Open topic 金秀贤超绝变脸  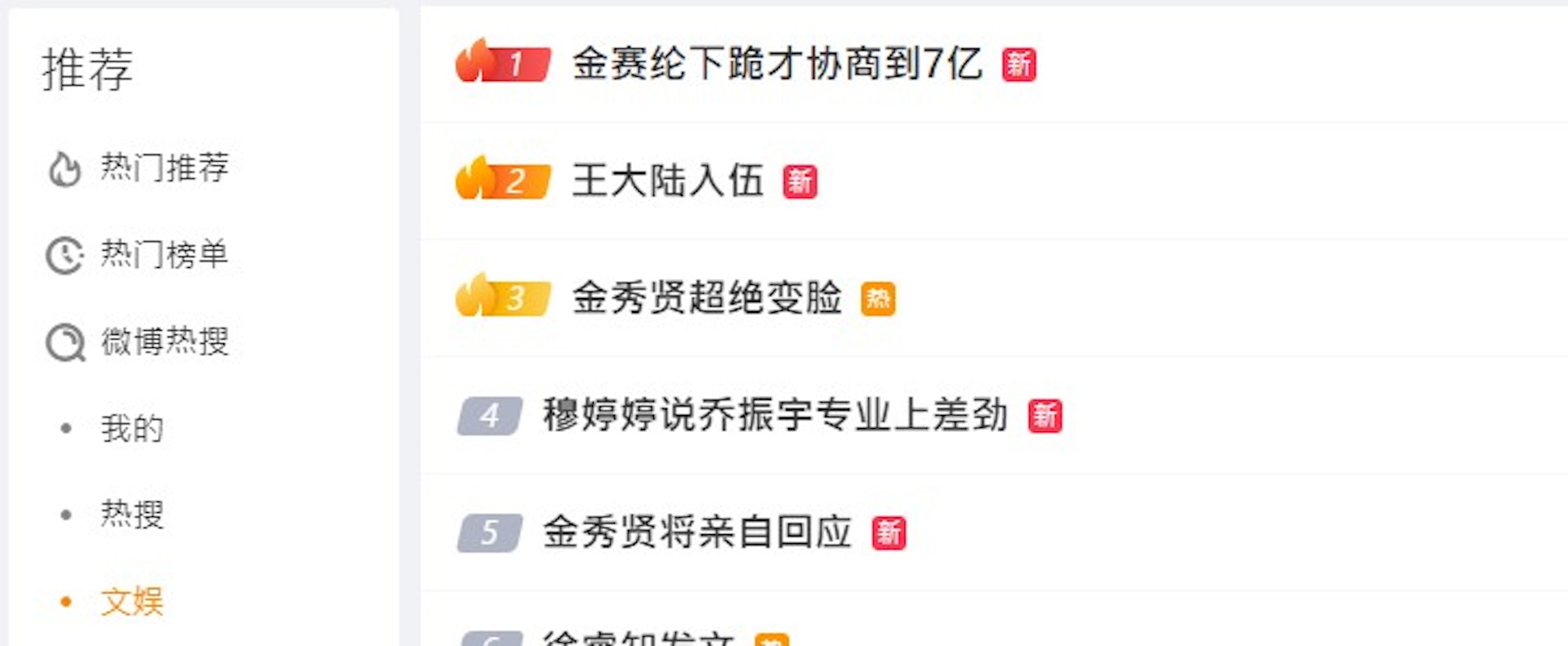706,297
